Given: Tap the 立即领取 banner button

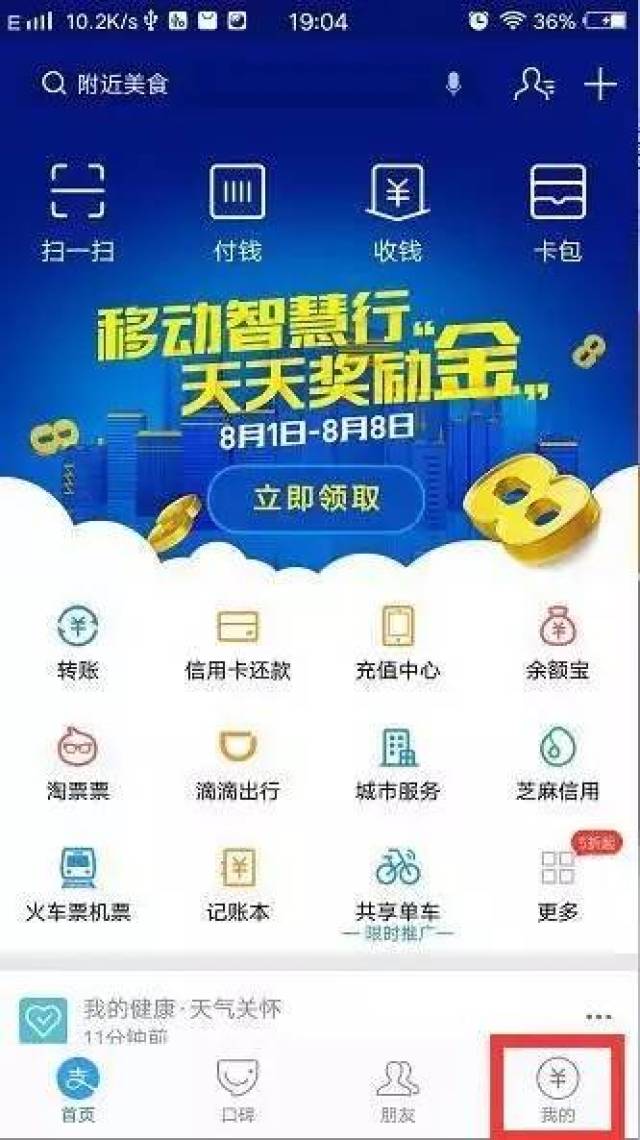Looking at the screenshot, I should pyautogui.click(x=317, y=498).
